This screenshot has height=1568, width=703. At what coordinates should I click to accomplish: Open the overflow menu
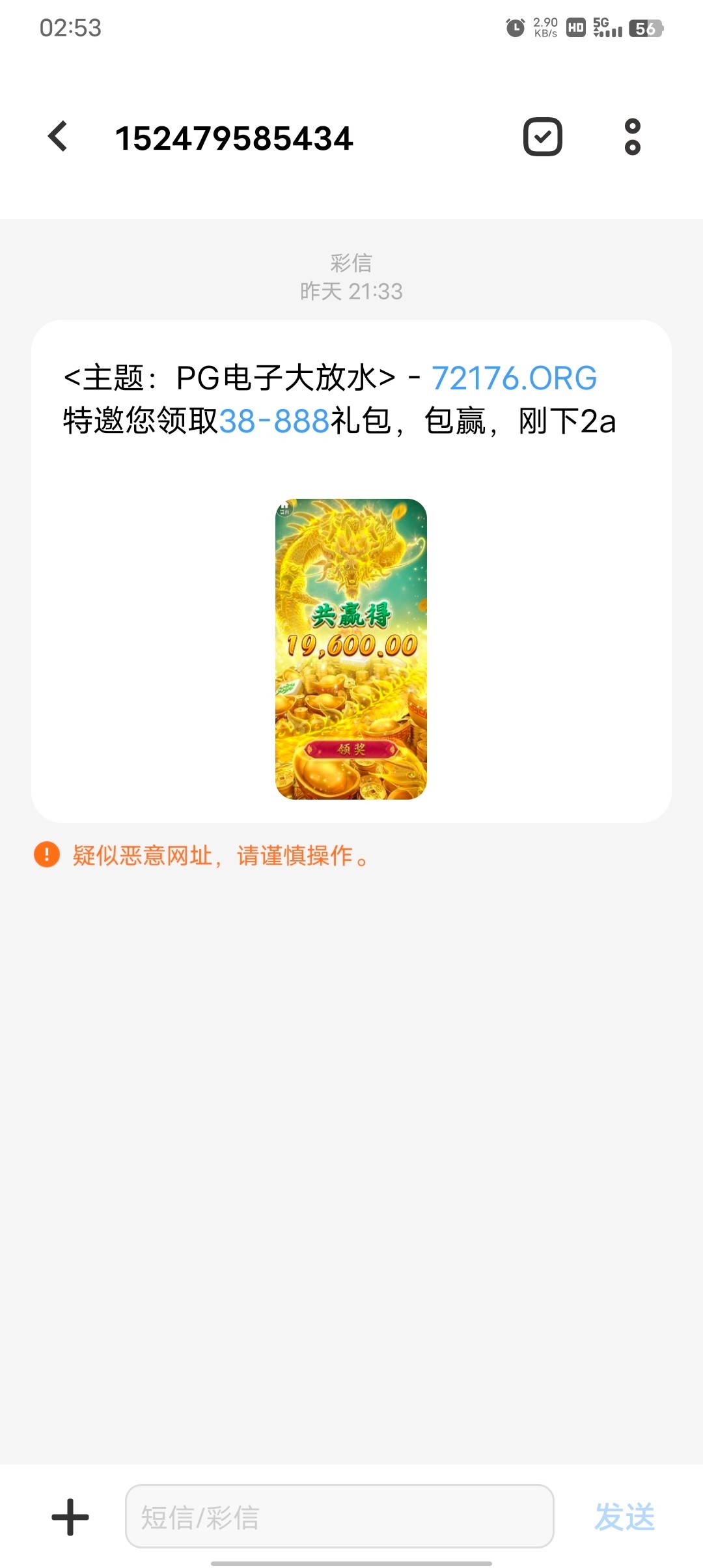point(632,137)
